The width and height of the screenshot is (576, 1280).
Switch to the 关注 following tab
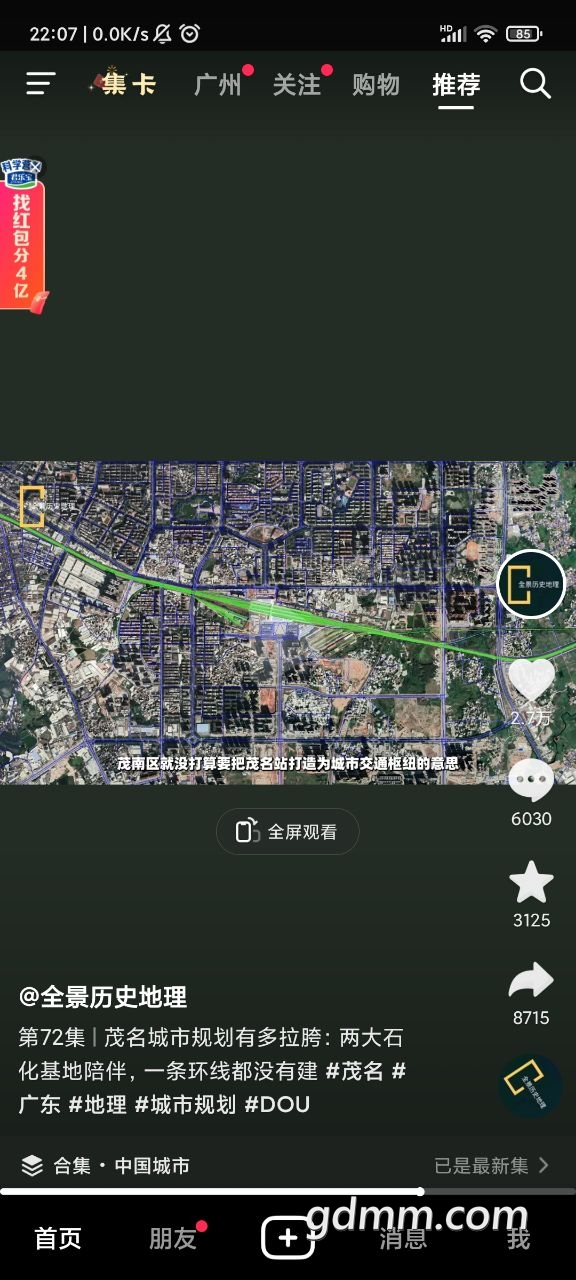[297, 85]
